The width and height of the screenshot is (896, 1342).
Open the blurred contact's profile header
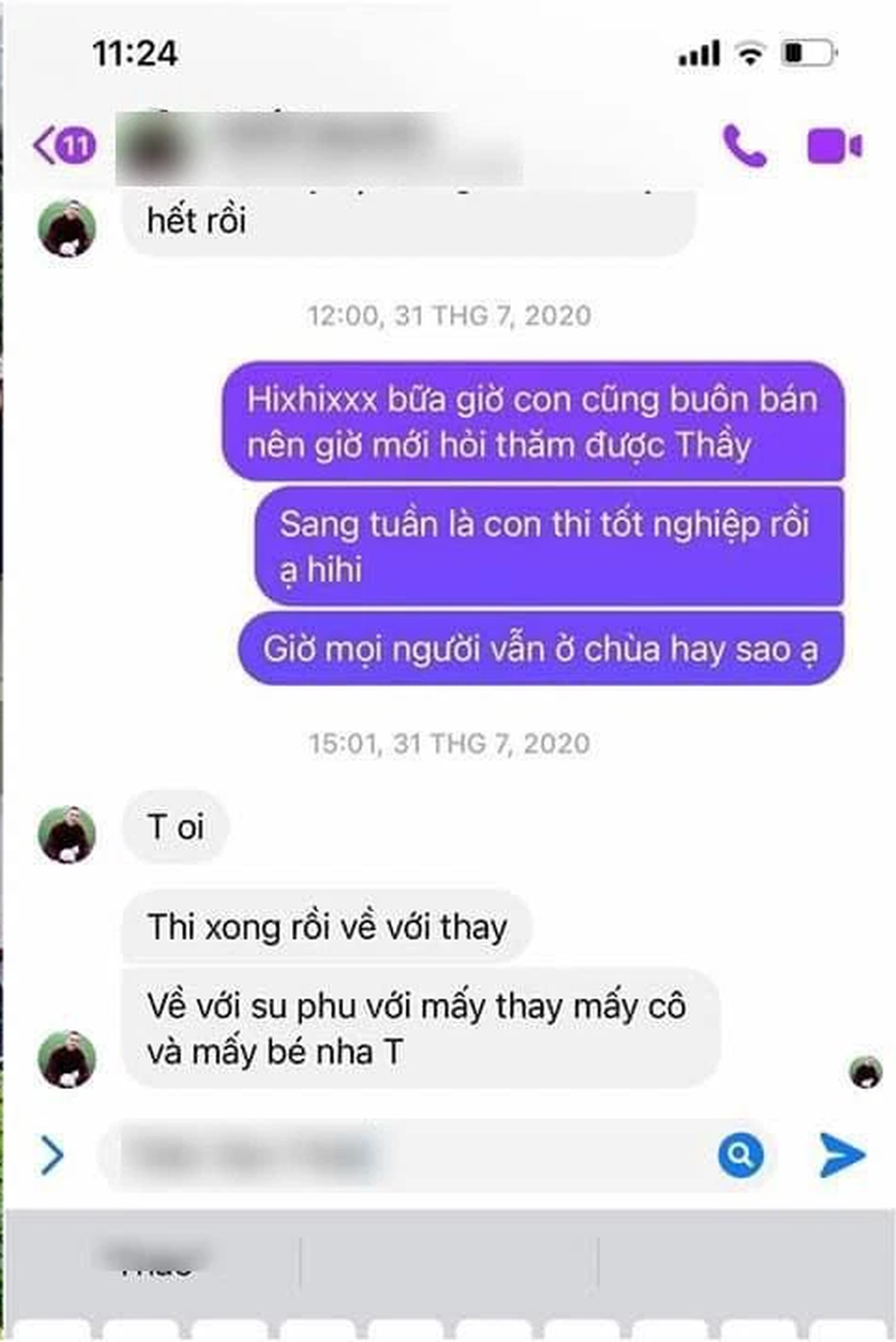(x=314, y=148)
